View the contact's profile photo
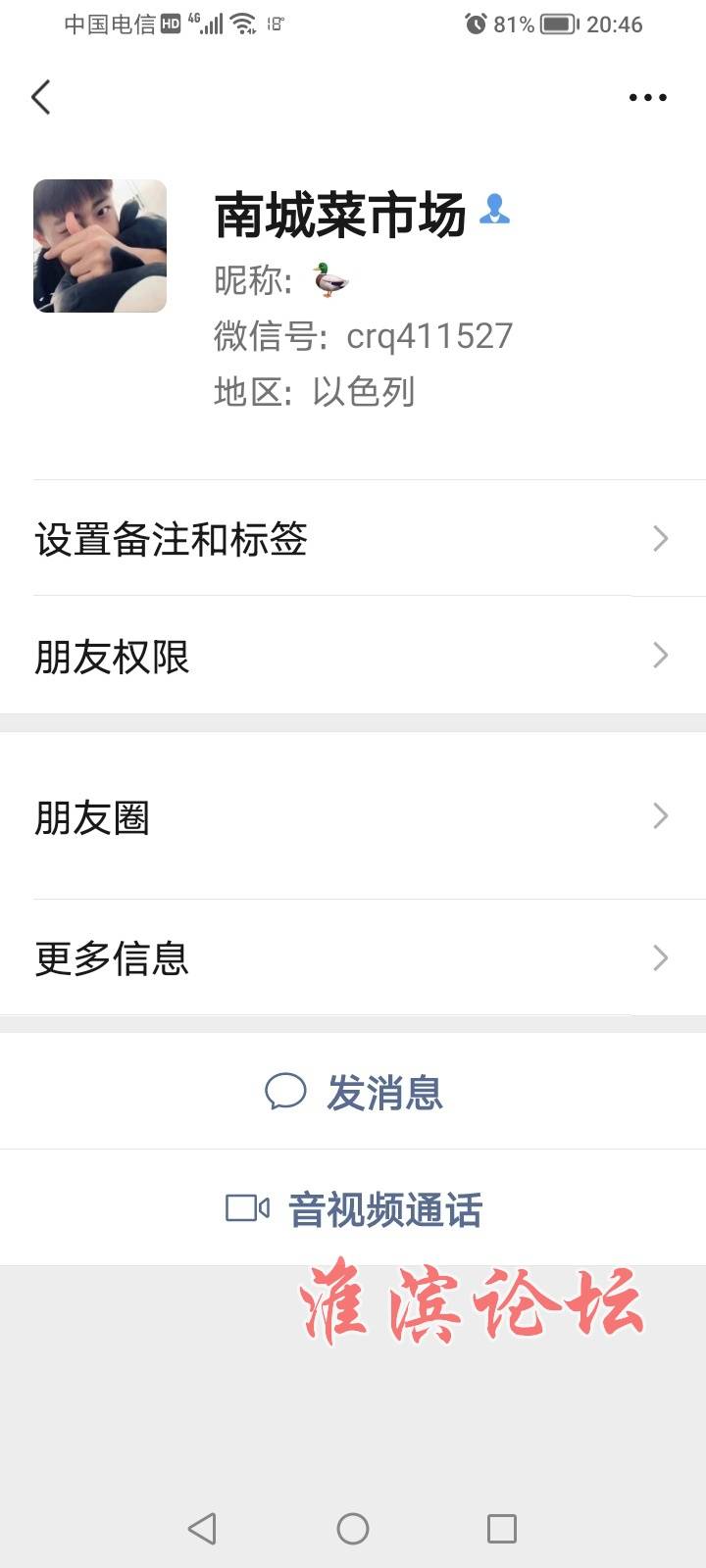 coord(100,246)
